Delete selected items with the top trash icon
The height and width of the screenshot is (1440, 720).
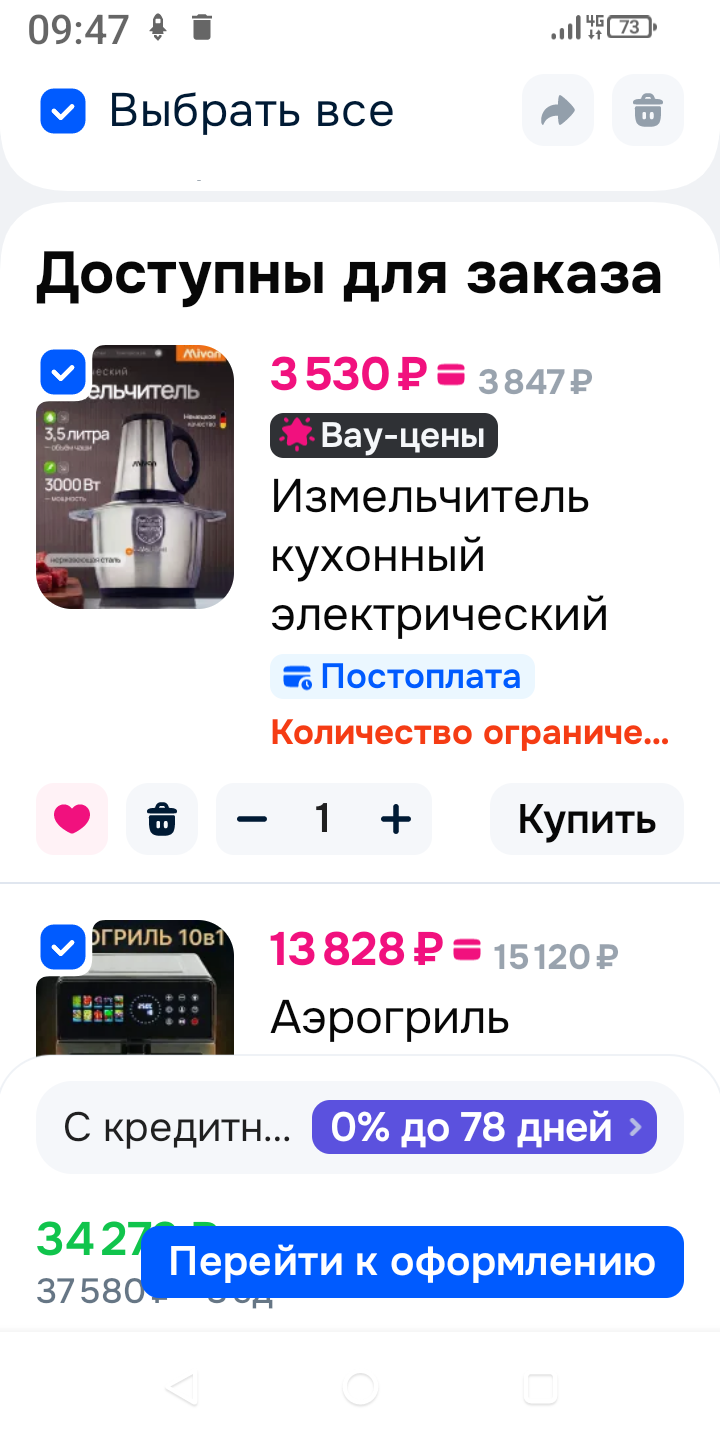pyautogui.click(x=648, y=111)
